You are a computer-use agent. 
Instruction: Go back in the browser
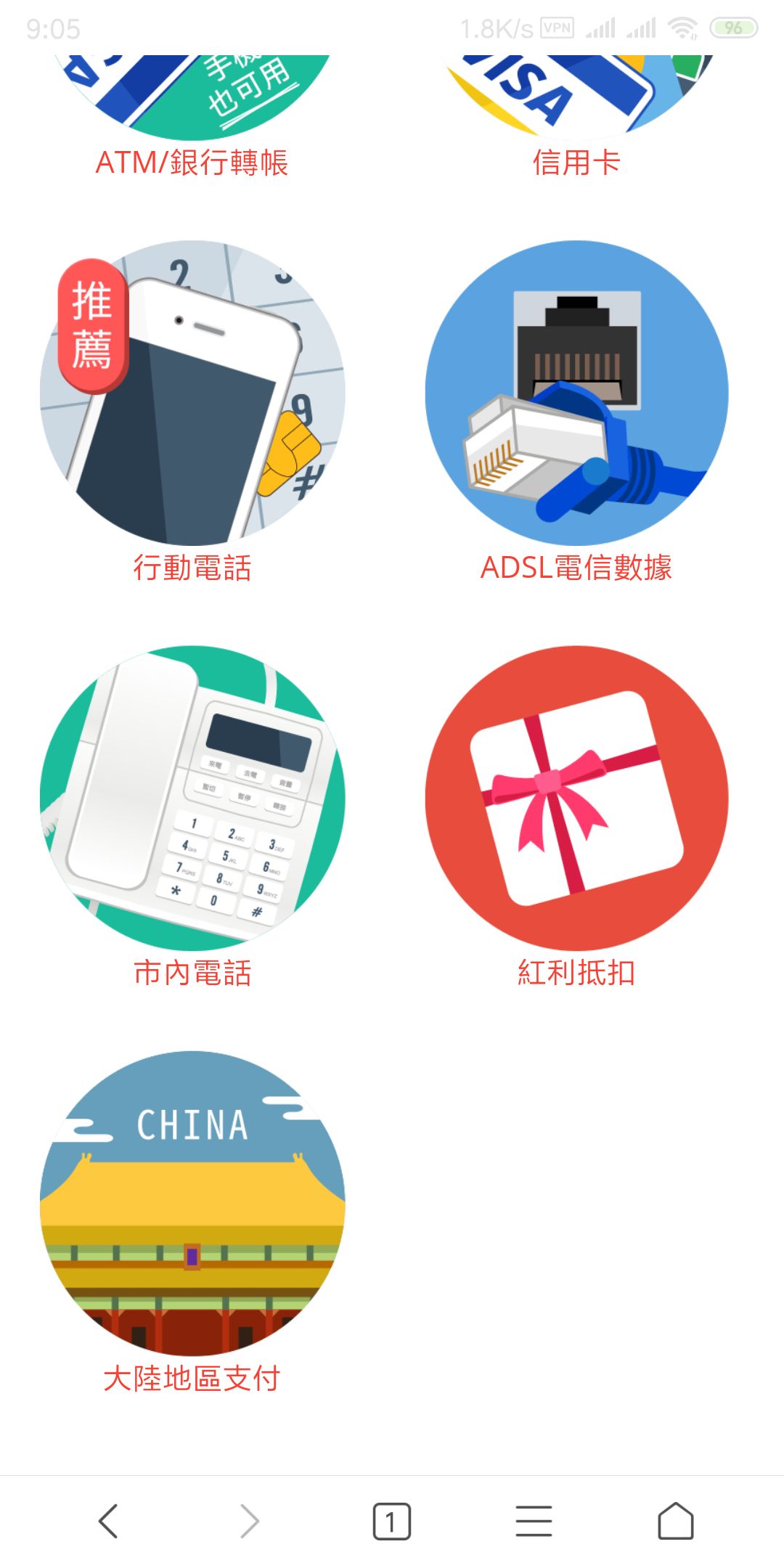(x=108, y=1521)
